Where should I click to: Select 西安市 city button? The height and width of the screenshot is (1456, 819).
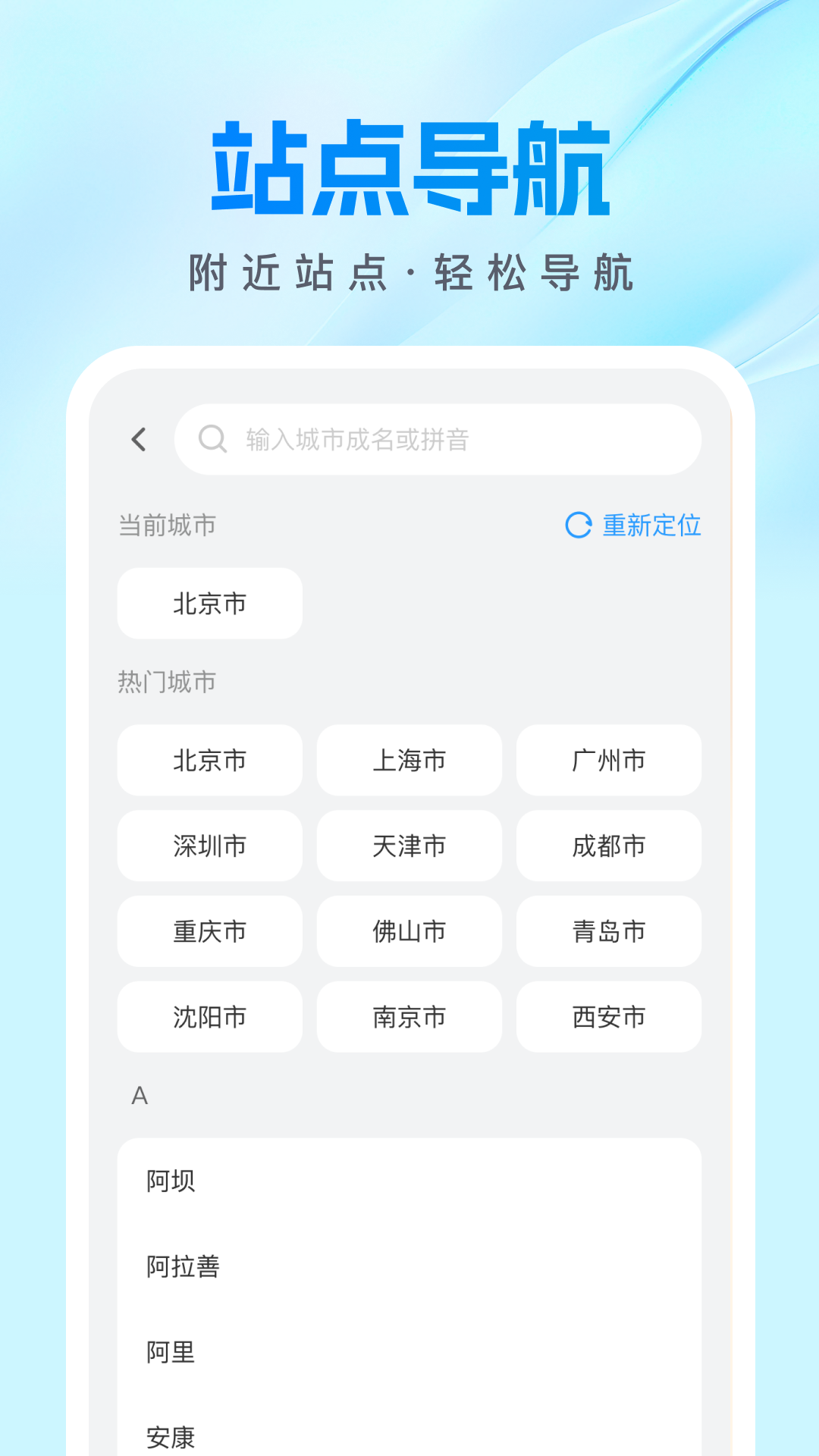(x=609, y=1018)
